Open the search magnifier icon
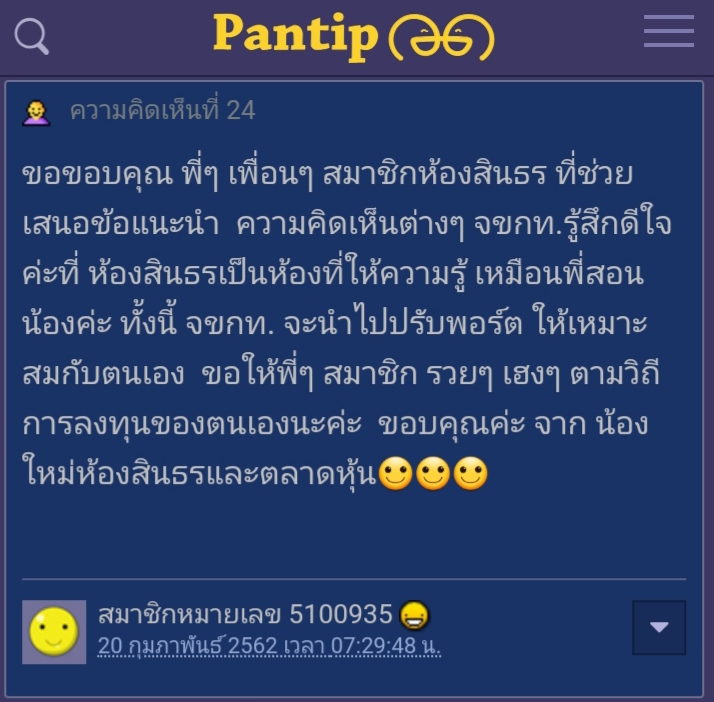 click(x=31, y=37)
